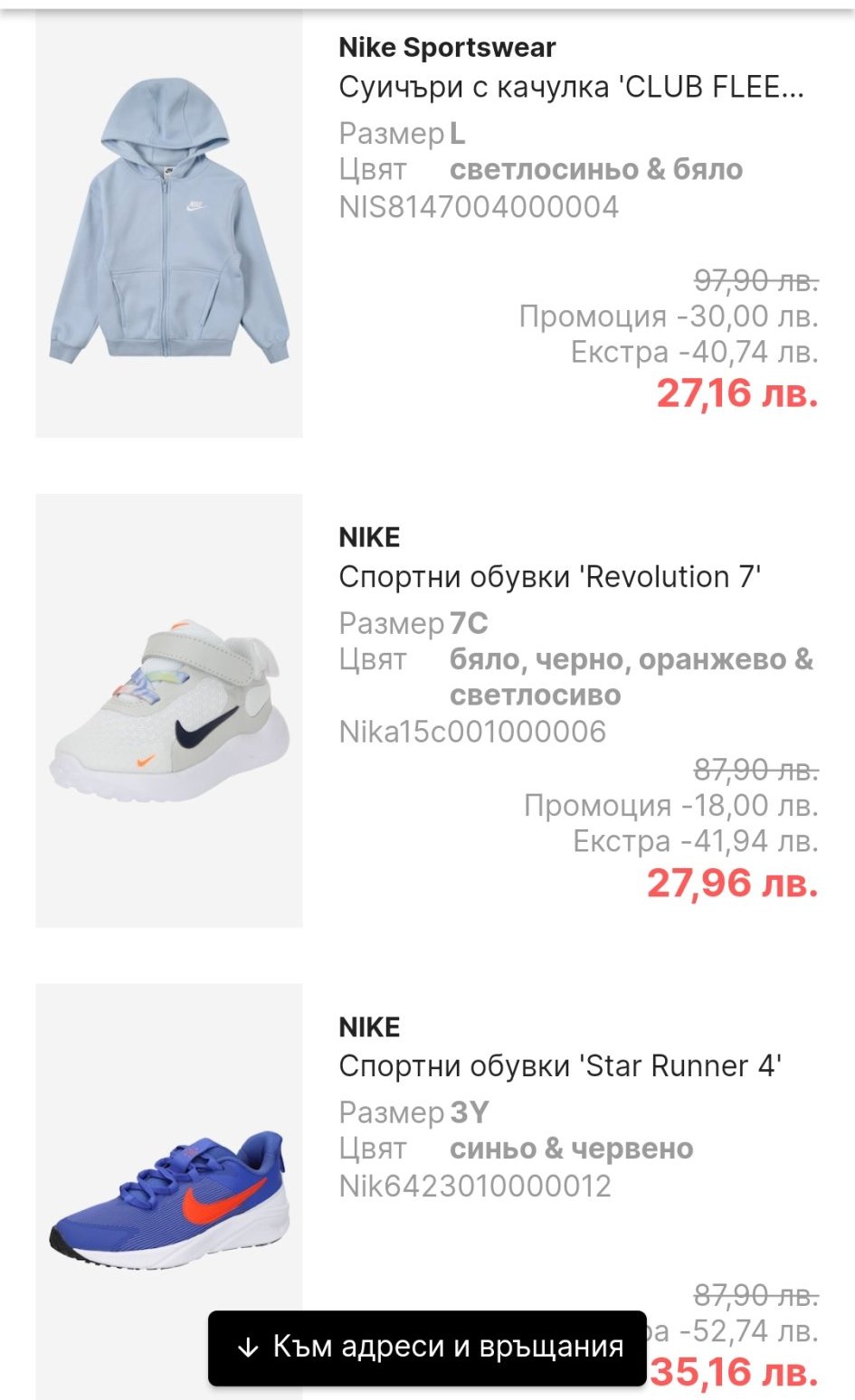View the white Revolution 7 sneaker picture
This screenshot has width=855, height=1400.
click(x=169, y=711)
